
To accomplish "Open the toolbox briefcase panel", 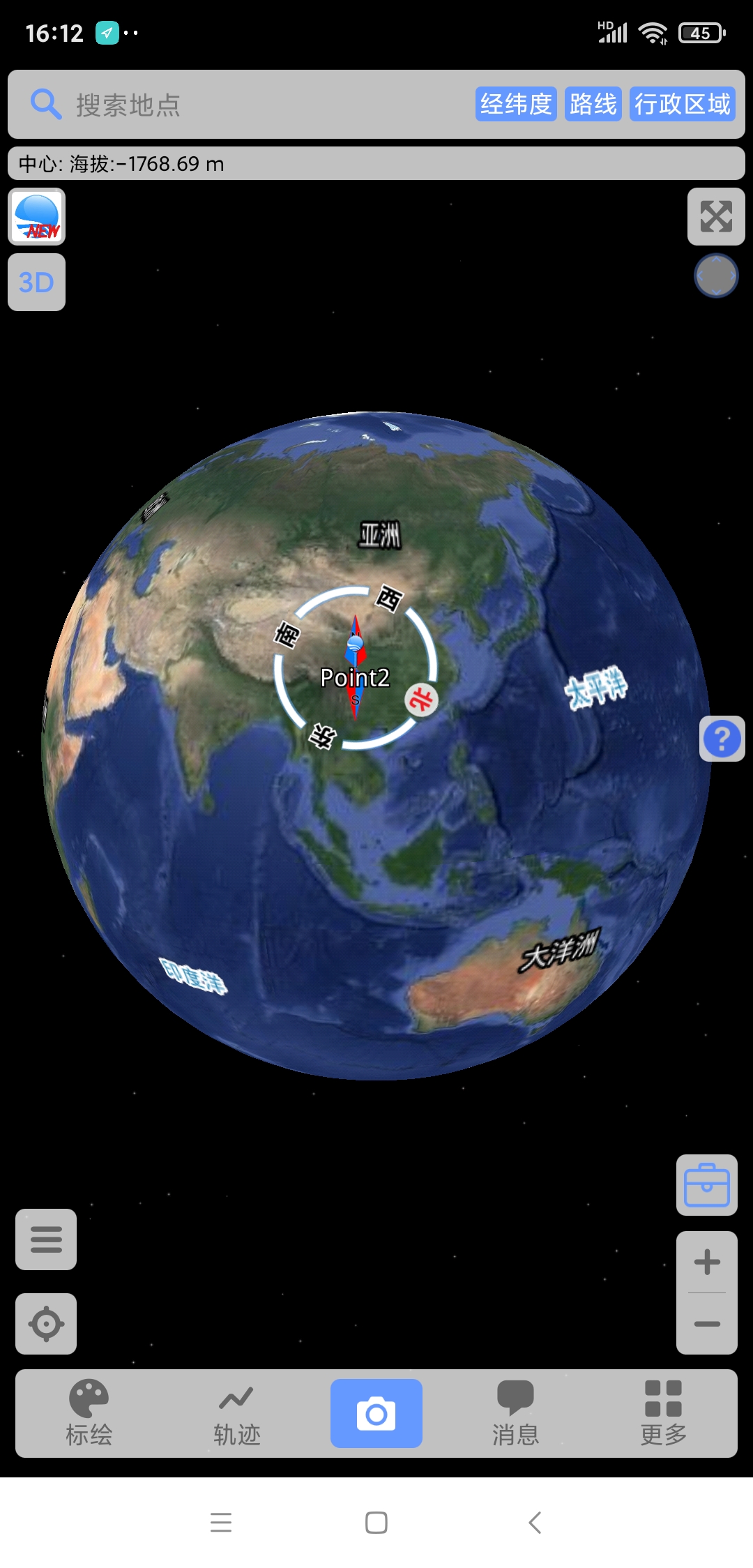I will tap(707, 1186).
